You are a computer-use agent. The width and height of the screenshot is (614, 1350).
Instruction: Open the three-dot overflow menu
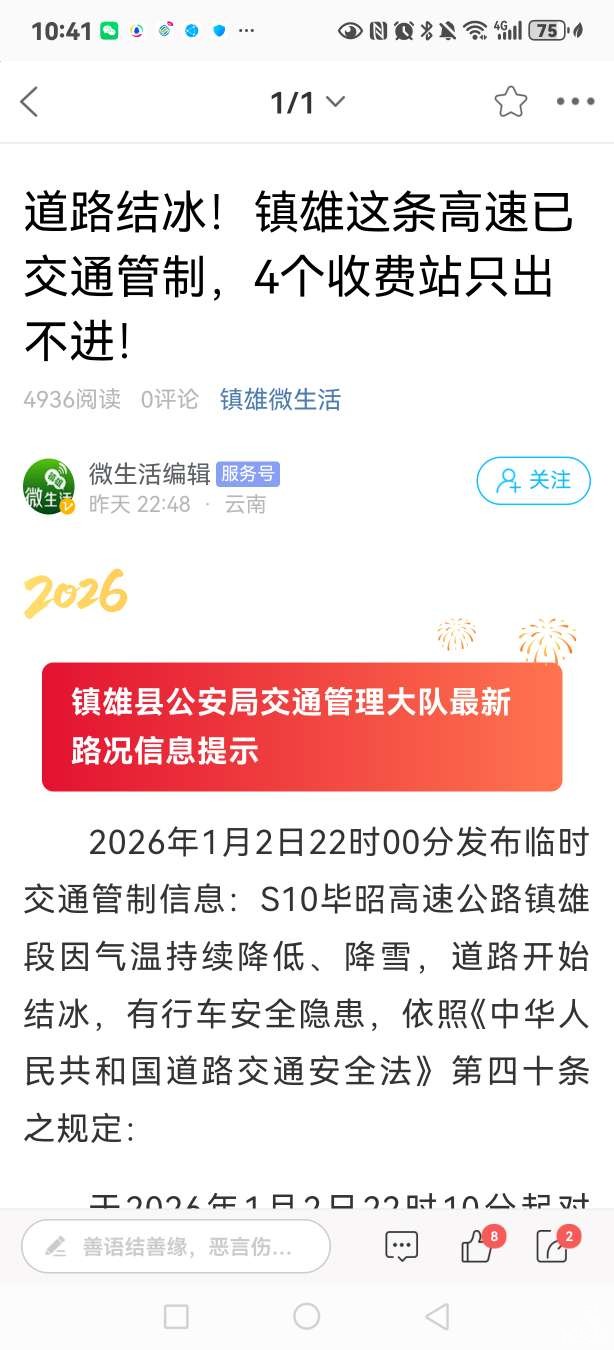click(x=575, y=101)
